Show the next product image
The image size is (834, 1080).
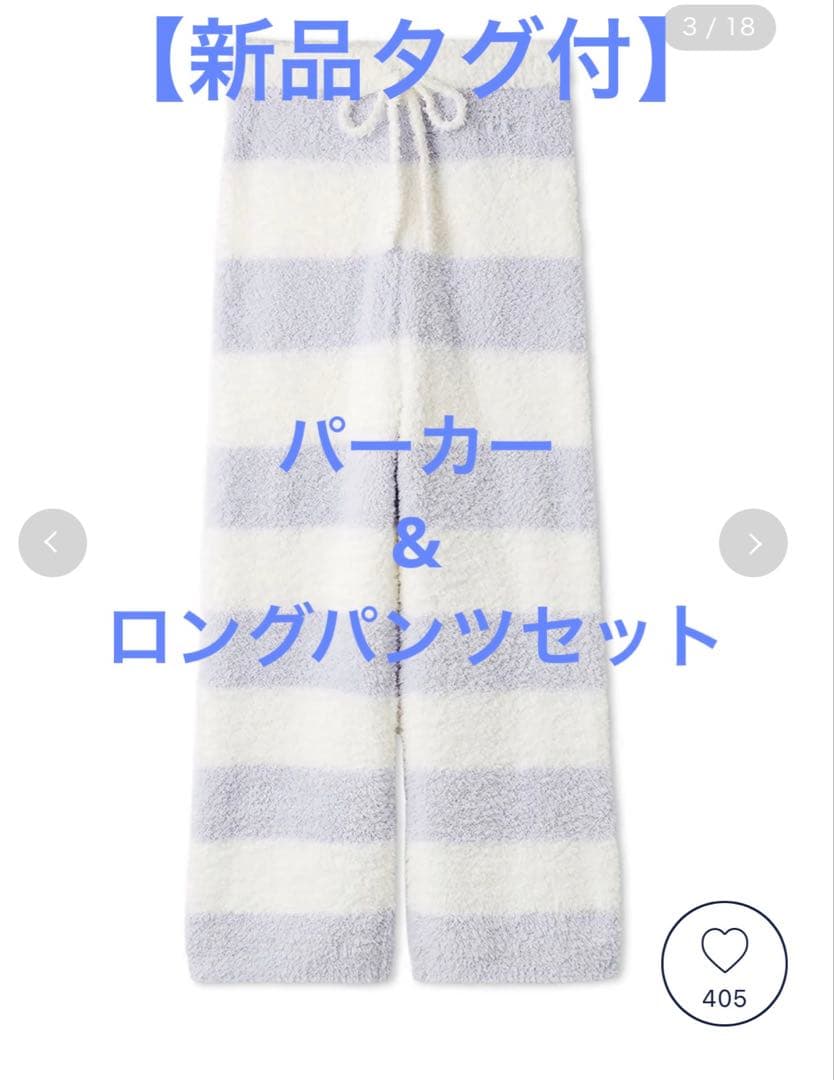point(753,543)
